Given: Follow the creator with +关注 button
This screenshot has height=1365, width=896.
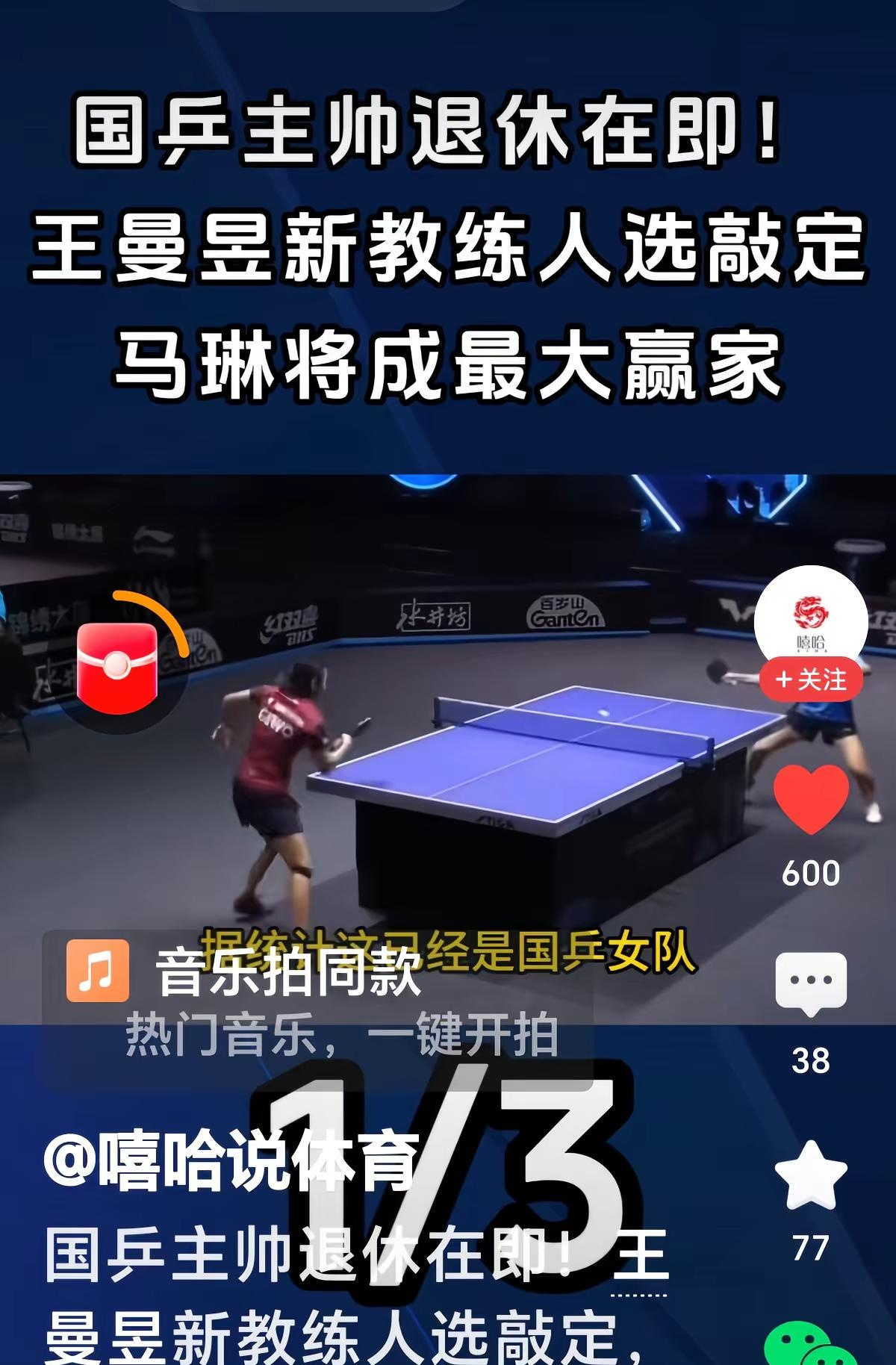Looking at the screenshot, I should click(x=811, y=680).
